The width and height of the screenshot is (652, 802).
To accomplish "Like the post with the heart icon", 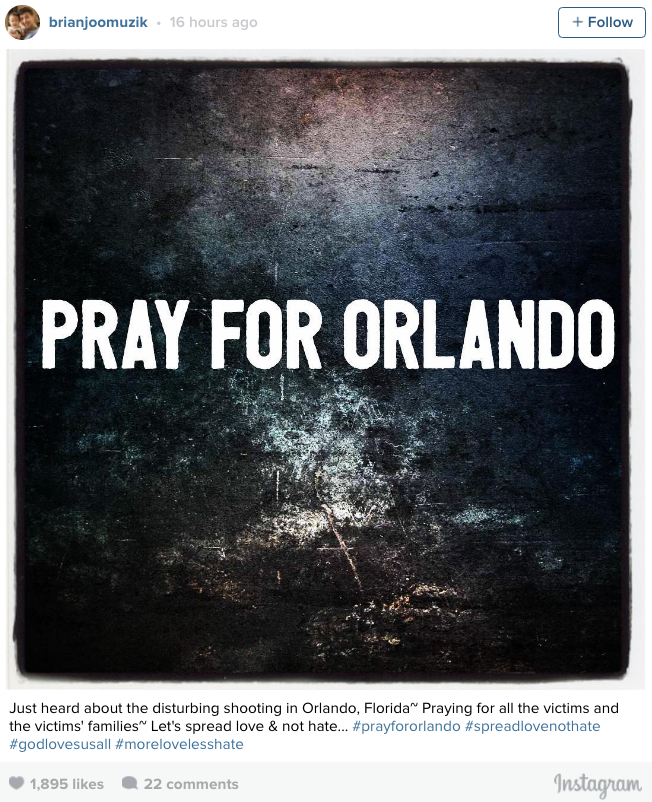I will [x=16, y=784].
